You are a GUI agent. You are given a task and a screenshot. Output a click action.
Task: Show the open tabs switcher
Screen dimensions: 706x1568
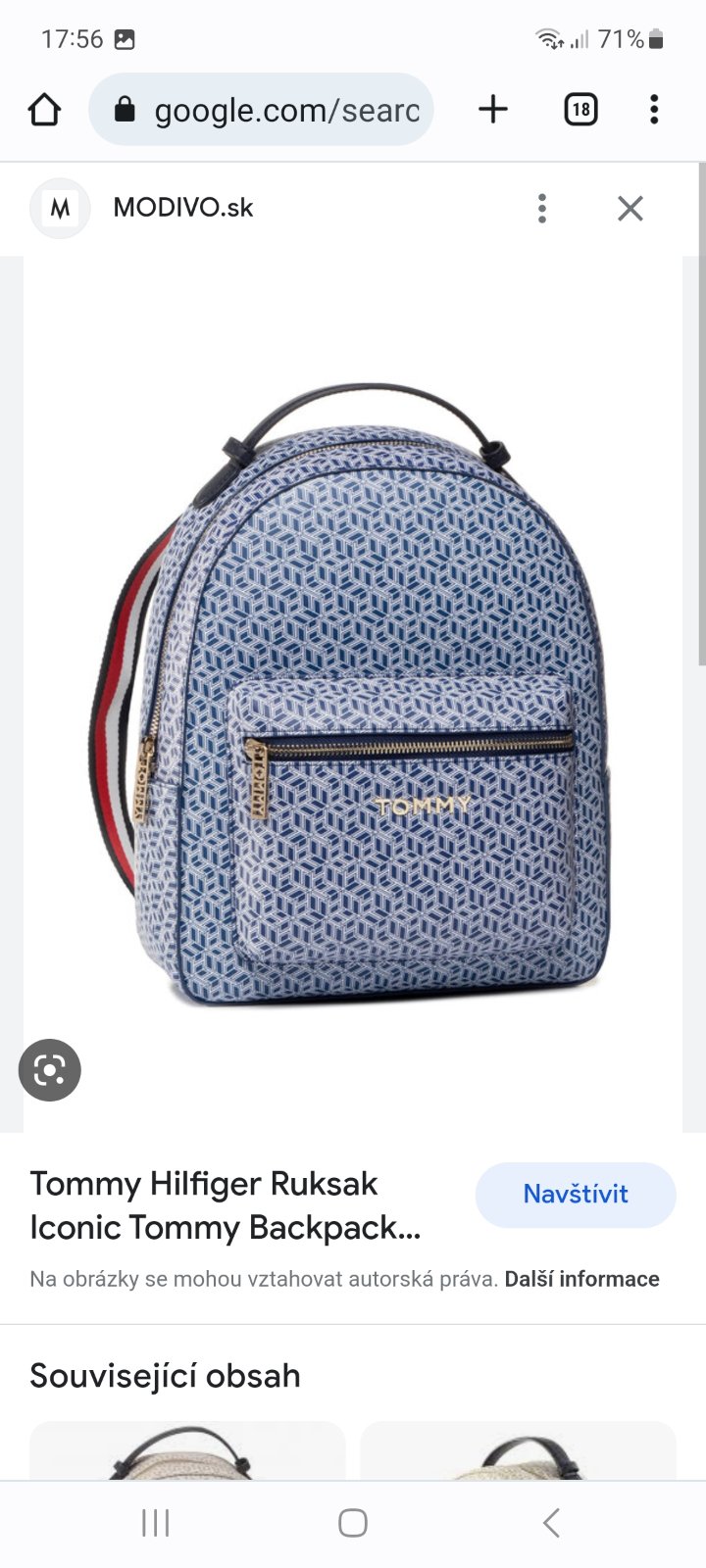pos(580,110)
